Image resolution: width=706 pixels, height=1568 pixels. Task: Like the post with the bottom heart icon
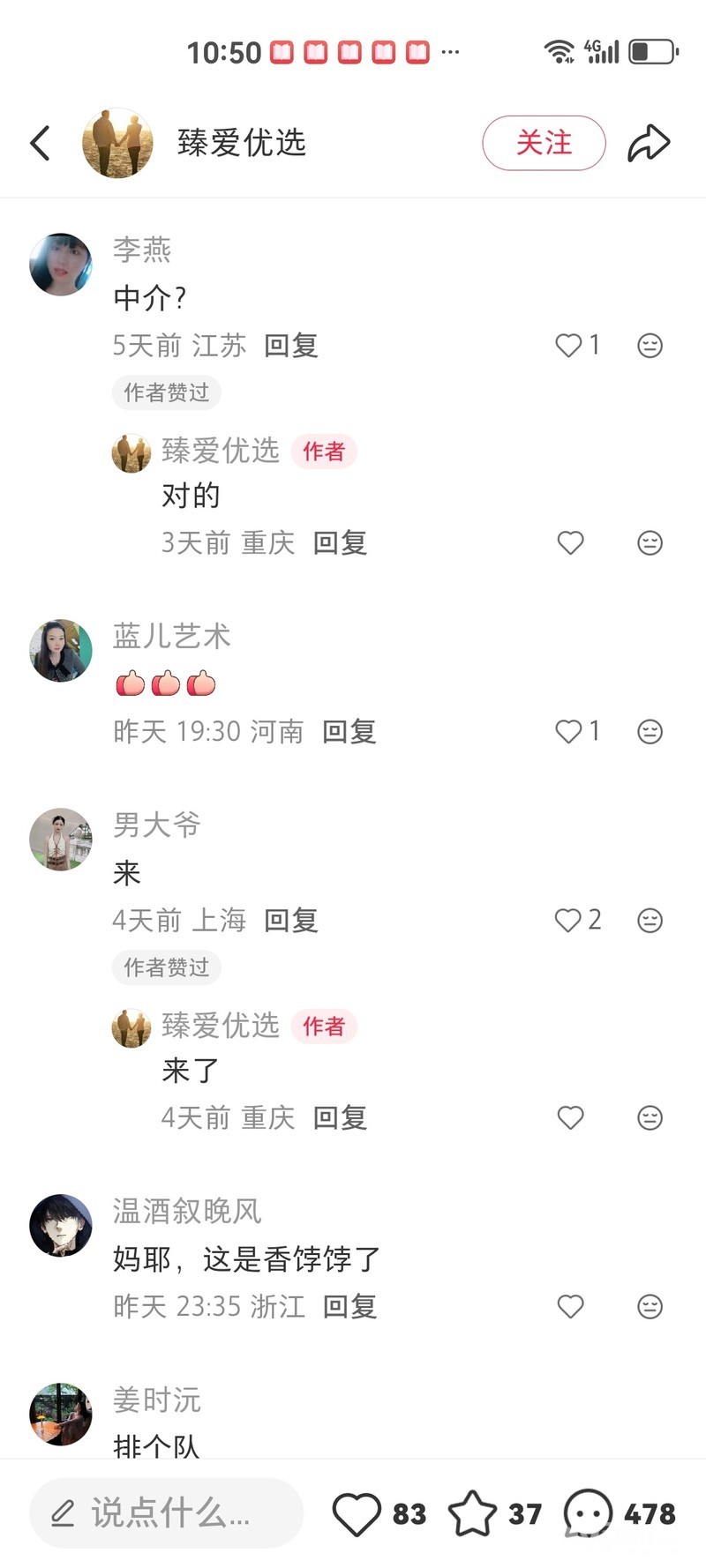pyautogui.click(x=357, y=1513)
